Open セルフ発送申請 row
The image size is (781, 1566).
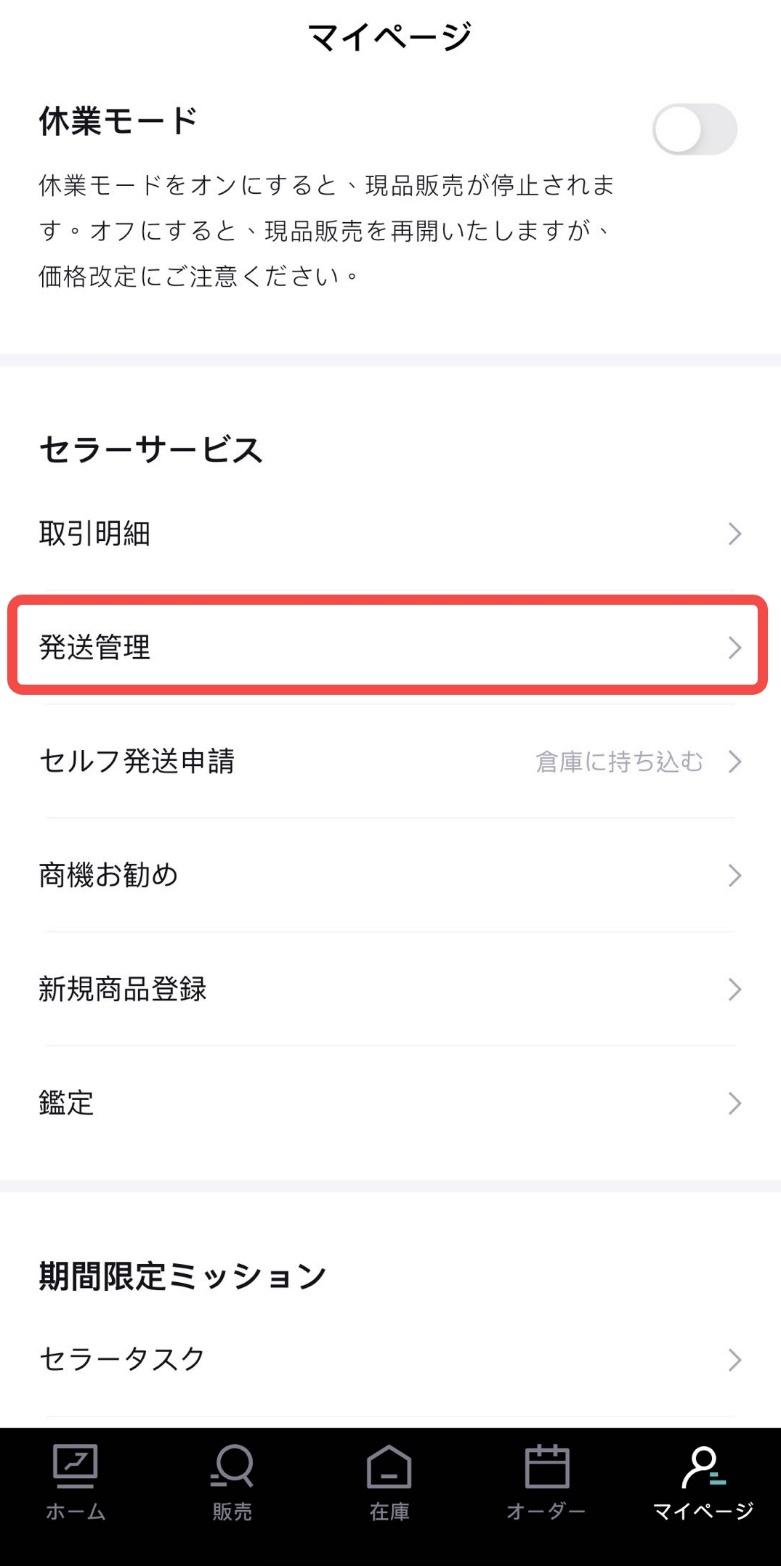pyautogui.click(x=390, y=762)
